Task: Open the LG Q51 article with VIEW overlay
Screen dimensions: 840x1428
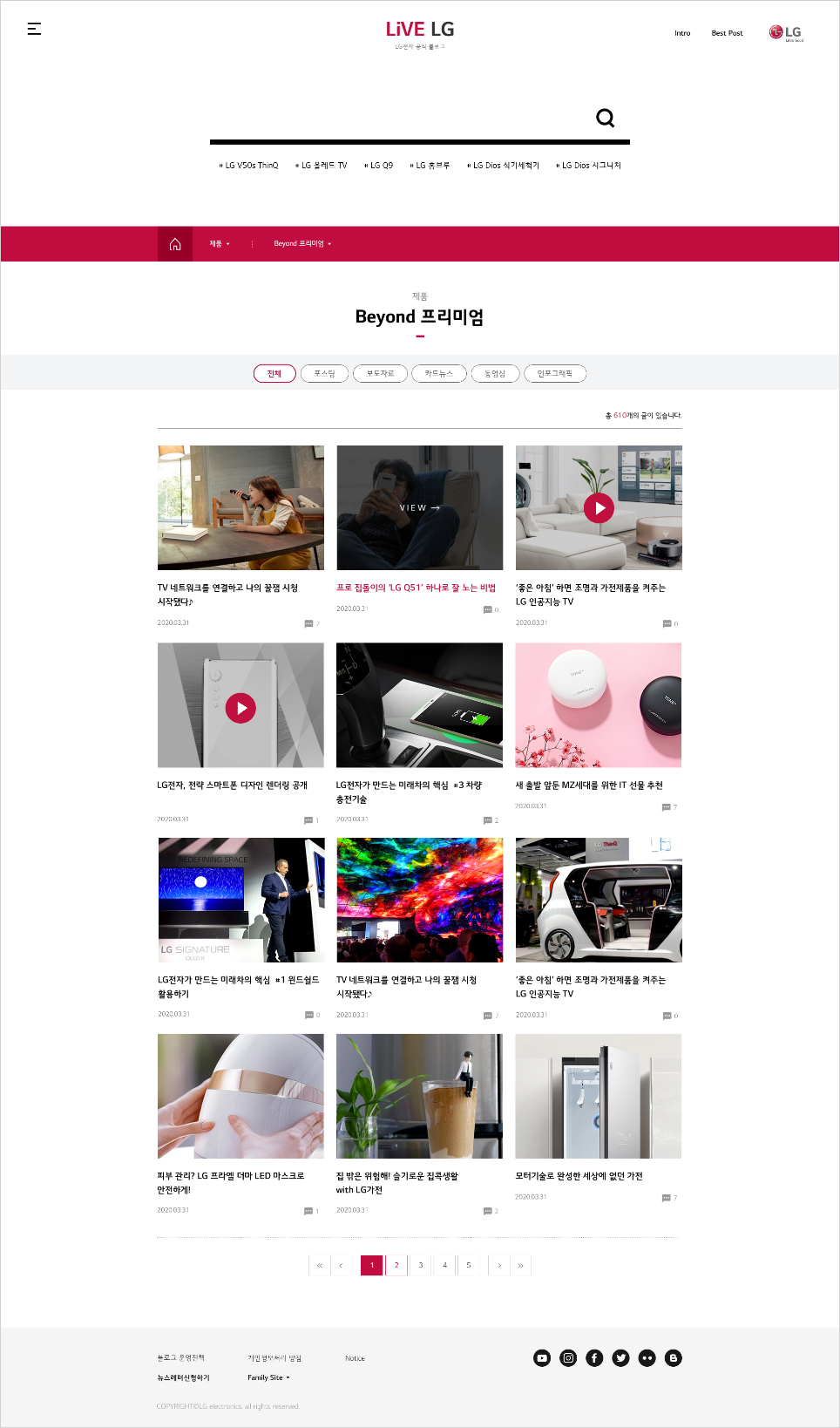Action: (x=420, y=507)
